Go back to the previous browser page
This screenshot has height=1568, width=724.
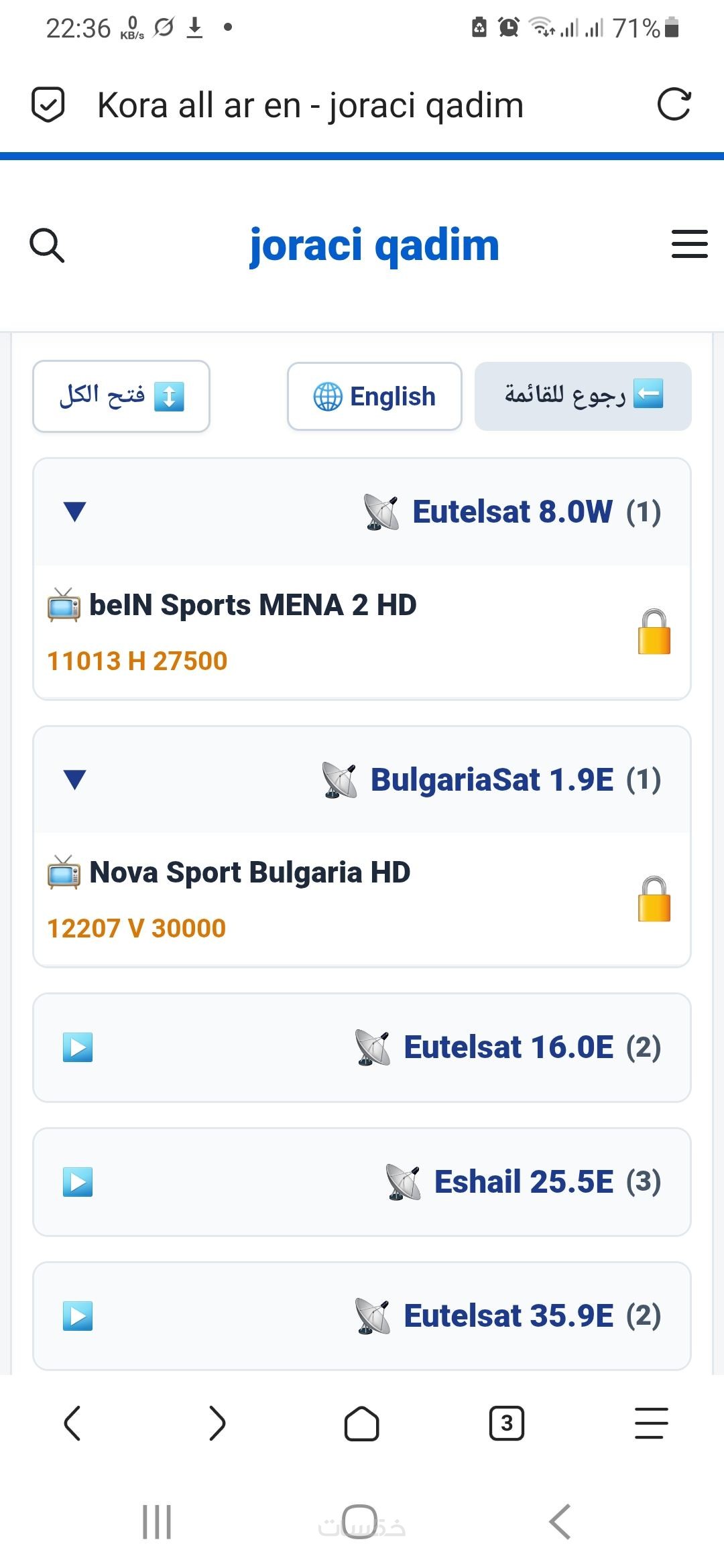click(x=72, y=1423)
